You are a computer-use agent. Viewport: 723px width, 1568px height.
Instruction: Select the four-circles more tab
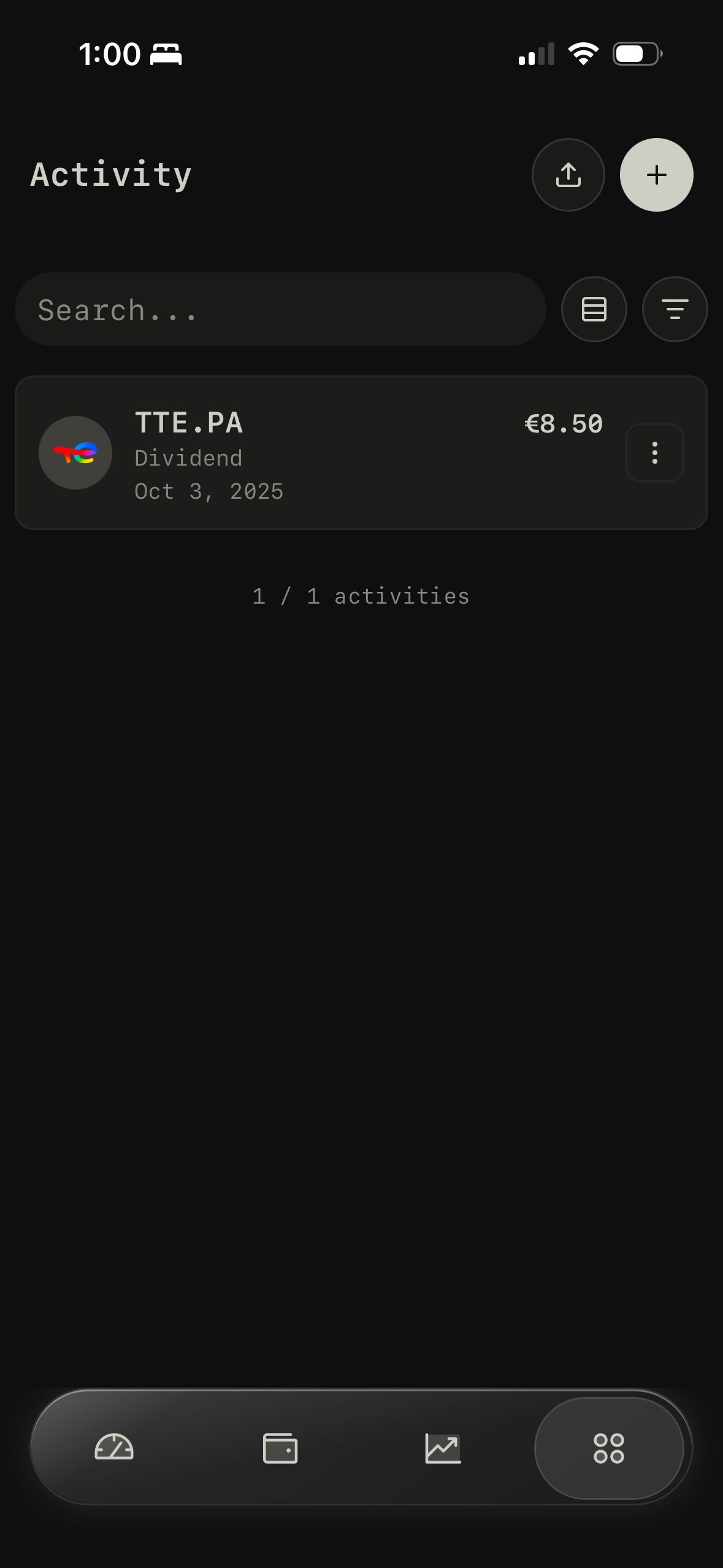(608, 1448)
